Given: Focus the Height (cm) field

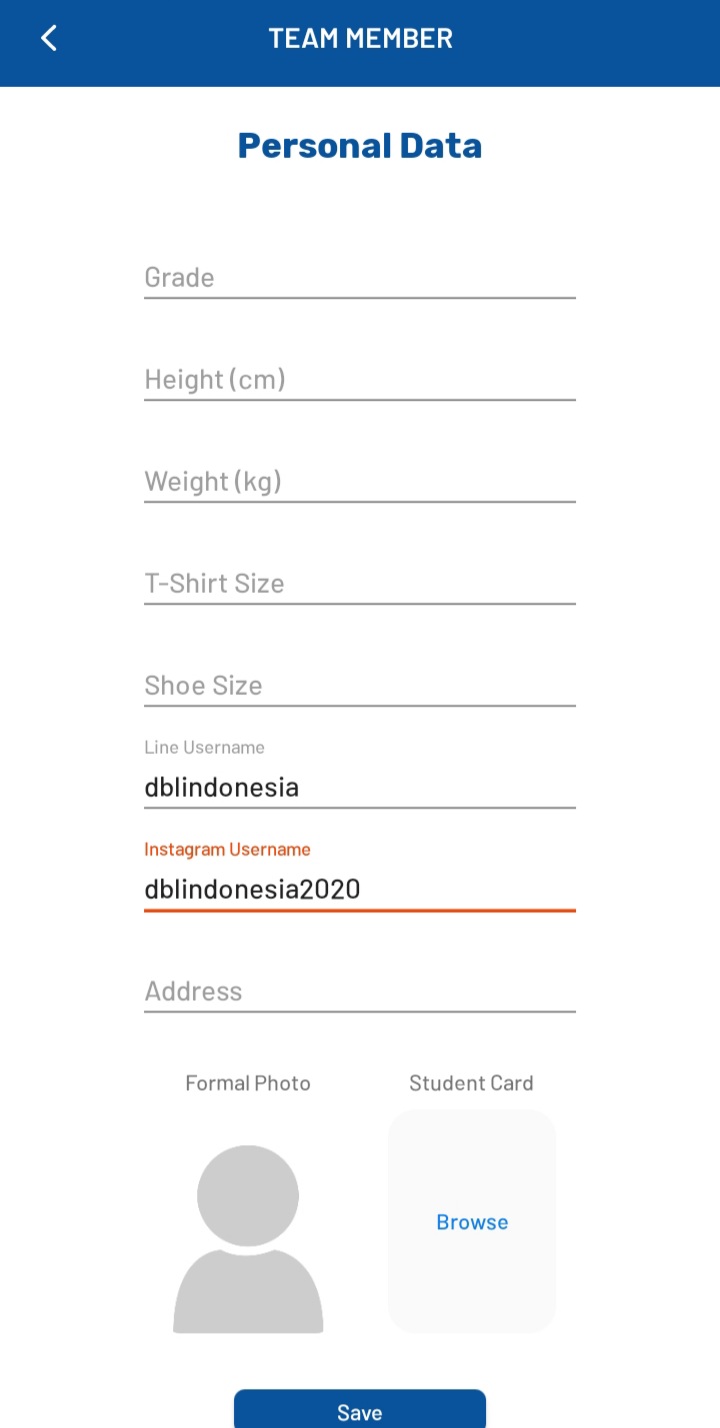Looking at the screenshot, I should click(x=360, y=379).
